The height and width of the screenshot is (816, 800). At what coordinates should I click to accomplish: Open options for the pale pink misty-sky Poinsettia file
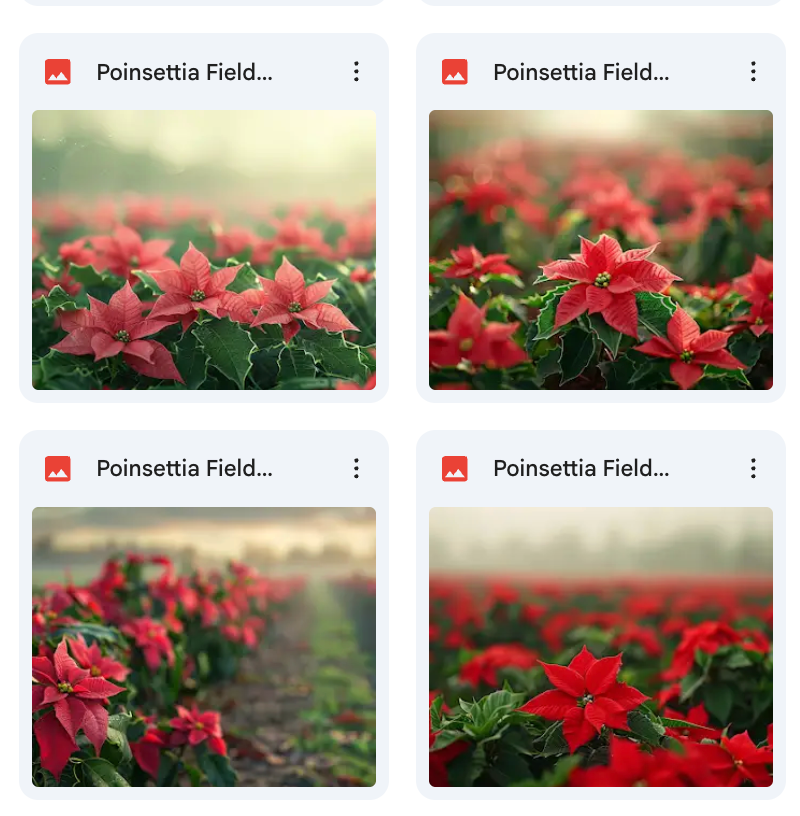click(356, 71)
